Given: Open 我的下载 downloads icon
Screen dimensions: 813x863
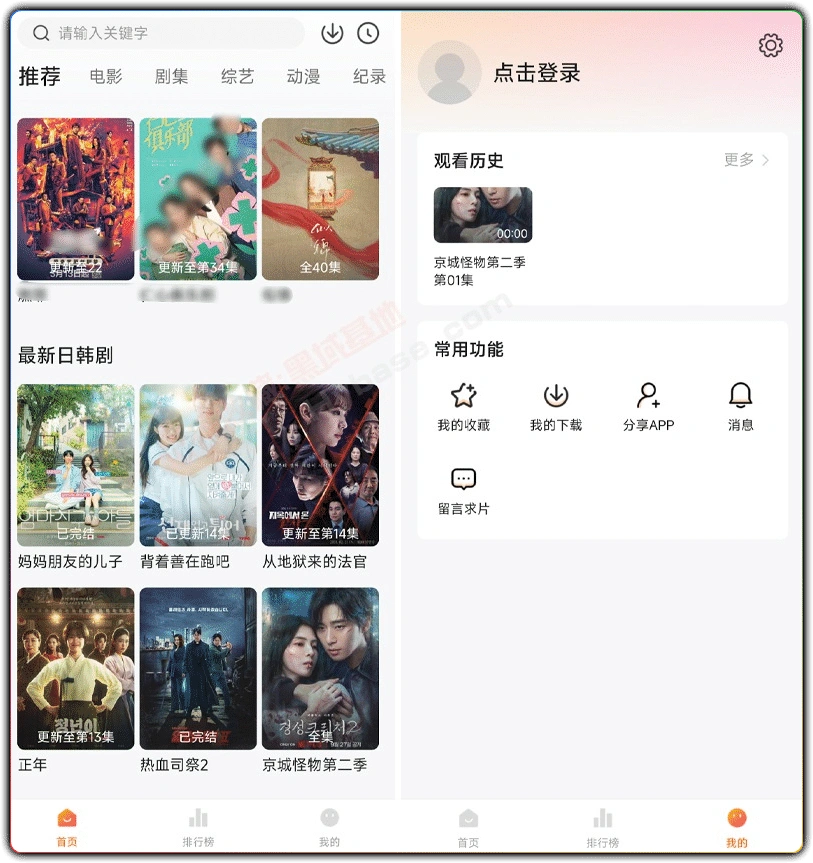Looking at the screenshot, I should 556,396.
